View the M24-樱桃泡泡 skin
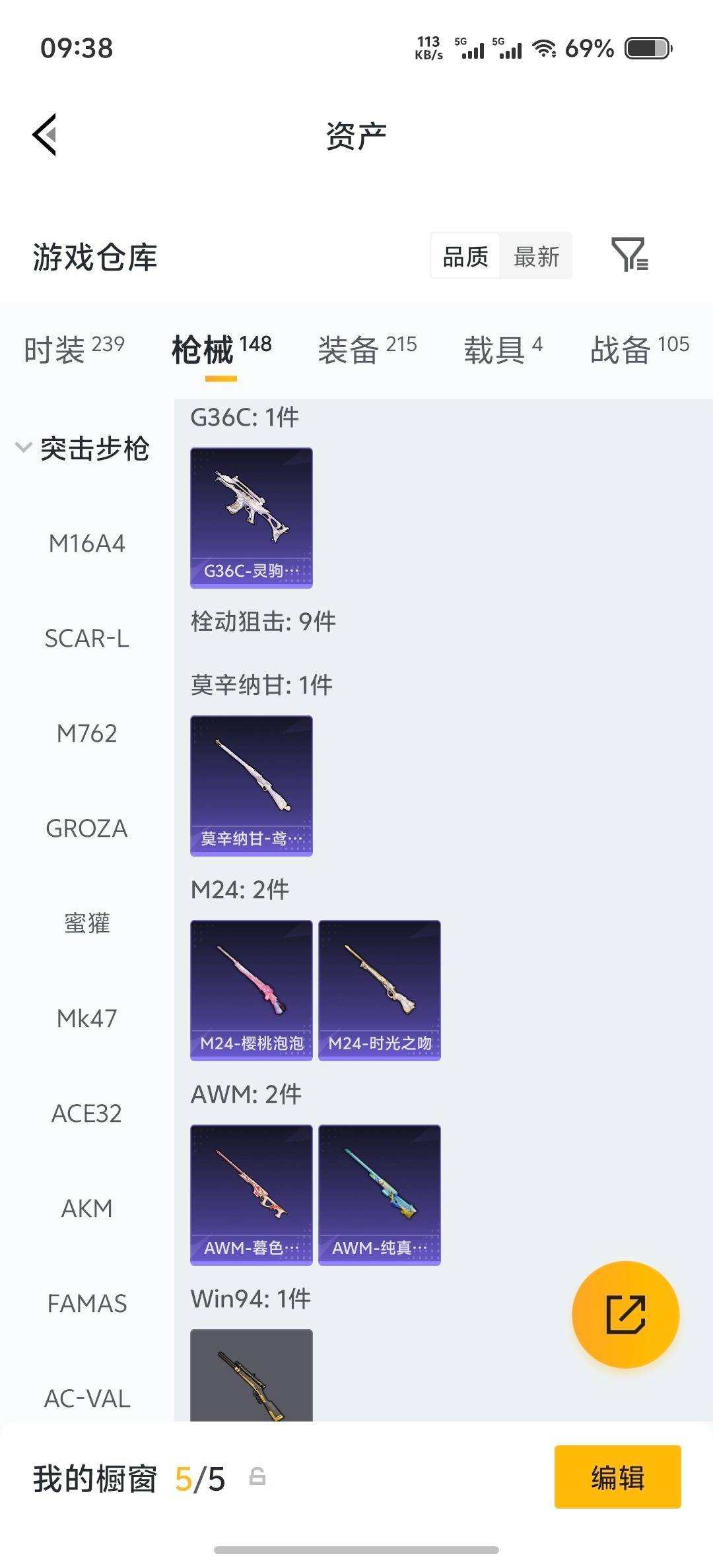 point(251,990)
